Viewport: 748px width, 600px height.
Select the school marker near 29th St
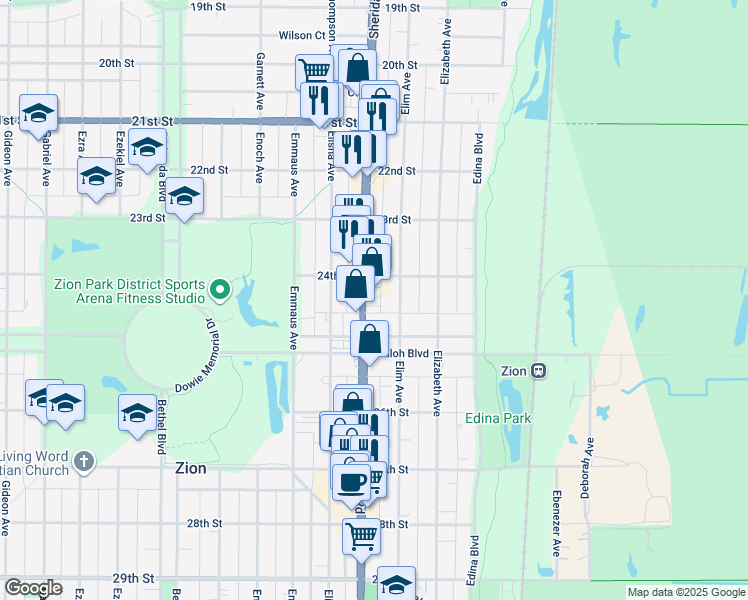tap(396, 583)
